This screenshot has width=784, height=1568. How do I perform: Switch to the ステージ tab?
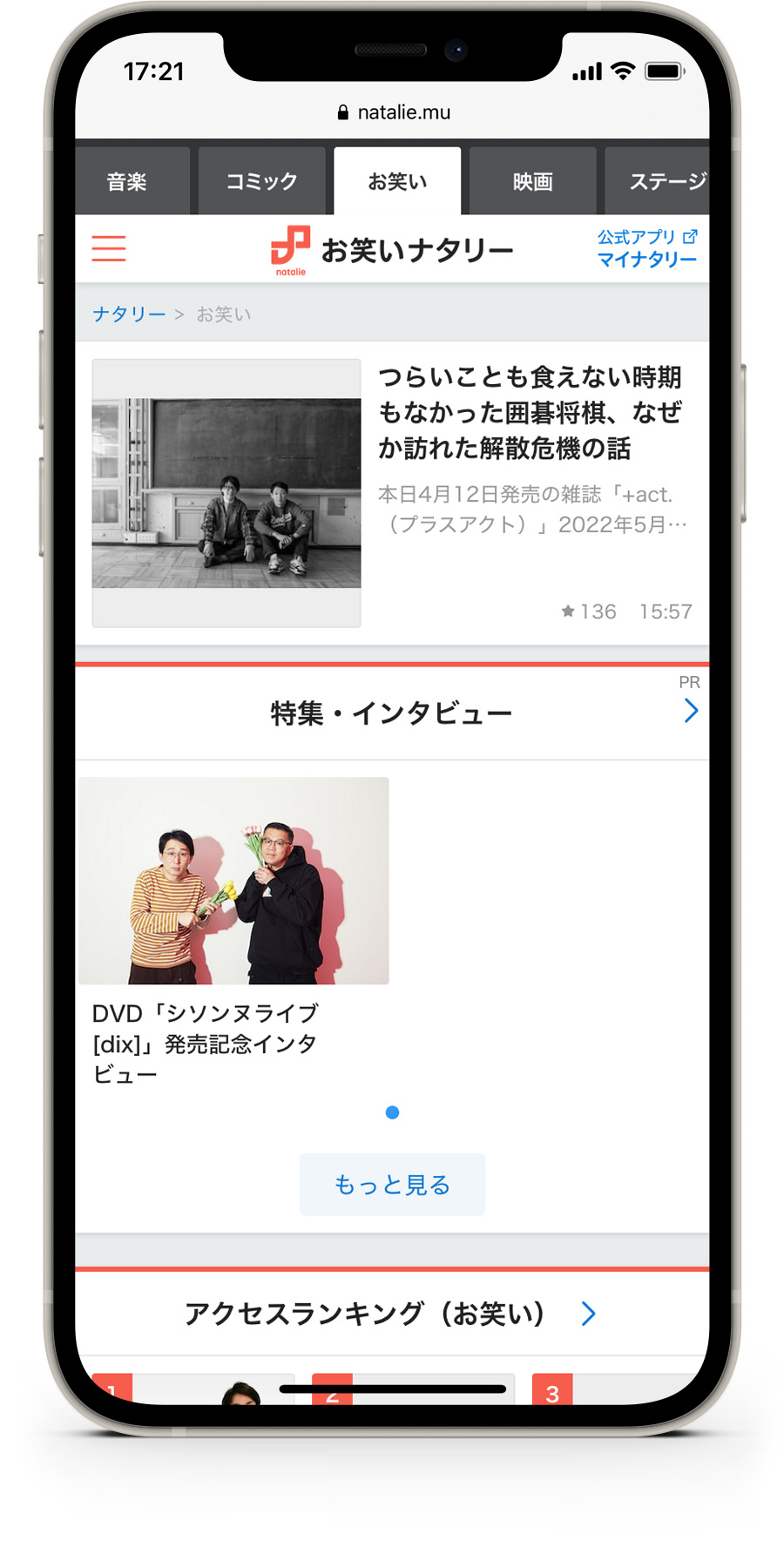coord(657,181)
